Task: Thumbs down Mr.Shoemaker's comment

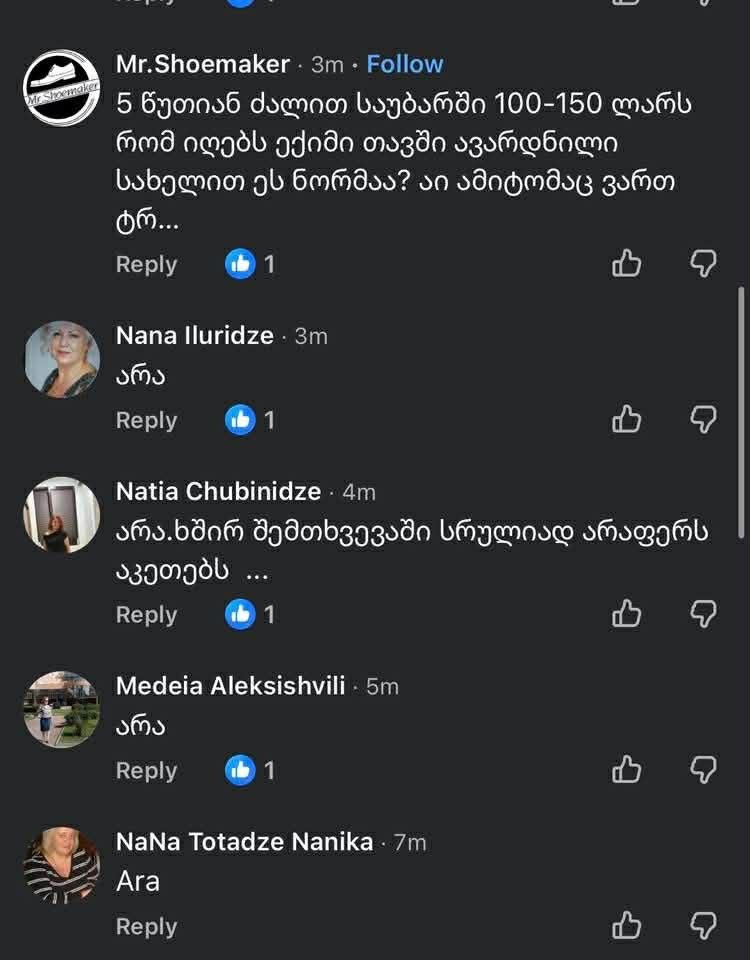Action: 703,263
